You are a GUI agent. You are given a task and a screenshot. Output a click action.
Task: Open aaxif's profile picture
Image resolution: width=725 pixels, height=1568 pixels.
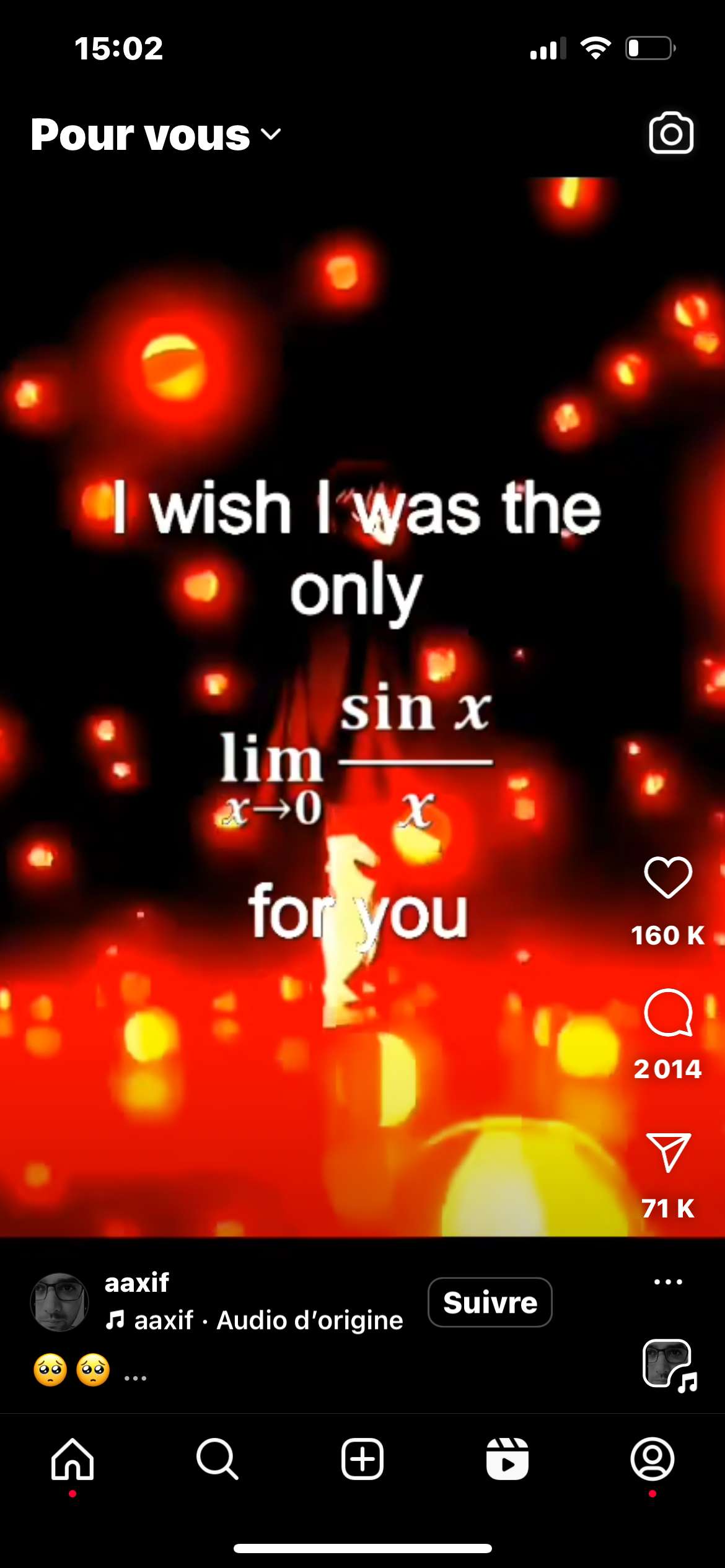[59, 1302]
